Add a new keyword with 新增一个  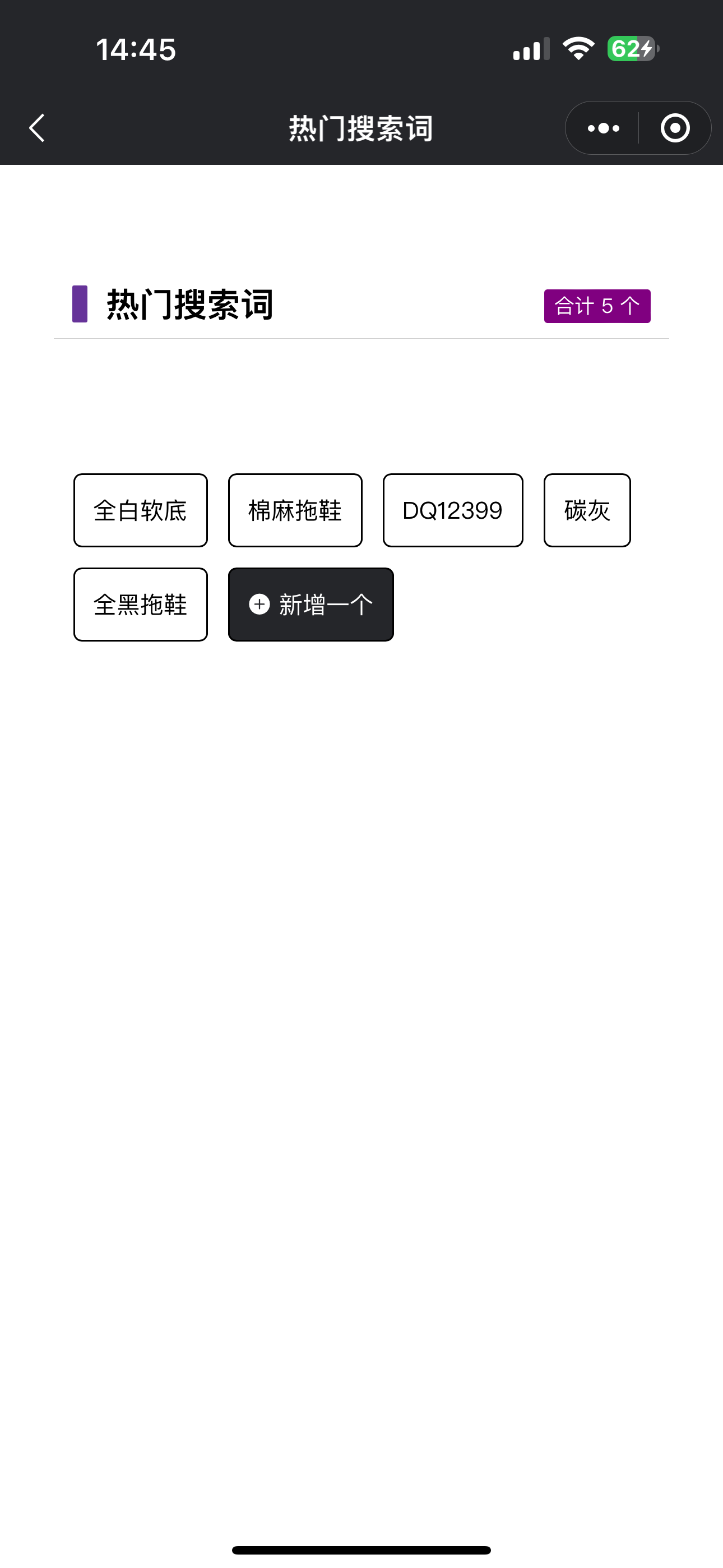point(311,605)
